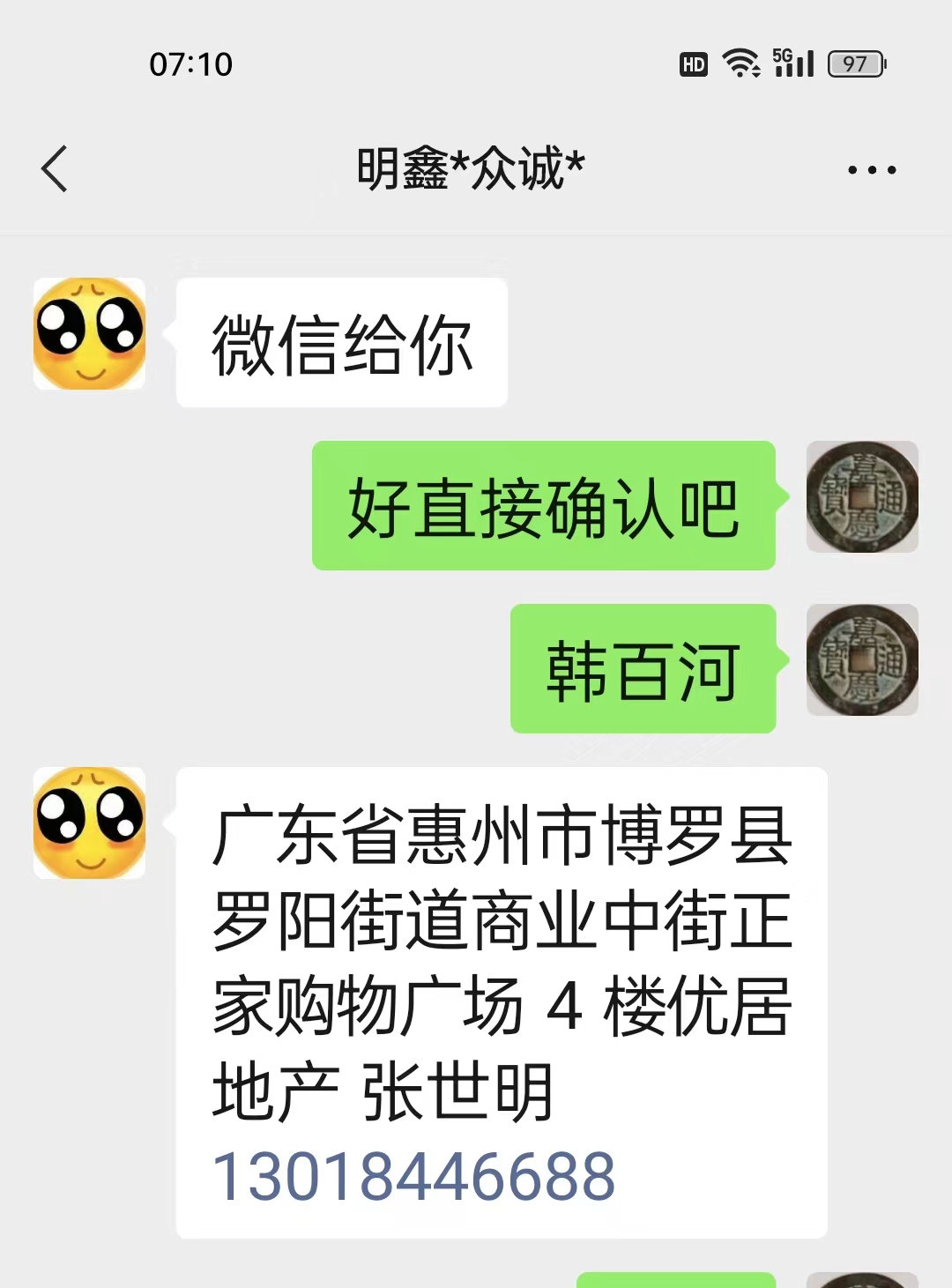View profile from avatar beside the address message
This screenshot has width=952, height=1288.
click(89, 823)
